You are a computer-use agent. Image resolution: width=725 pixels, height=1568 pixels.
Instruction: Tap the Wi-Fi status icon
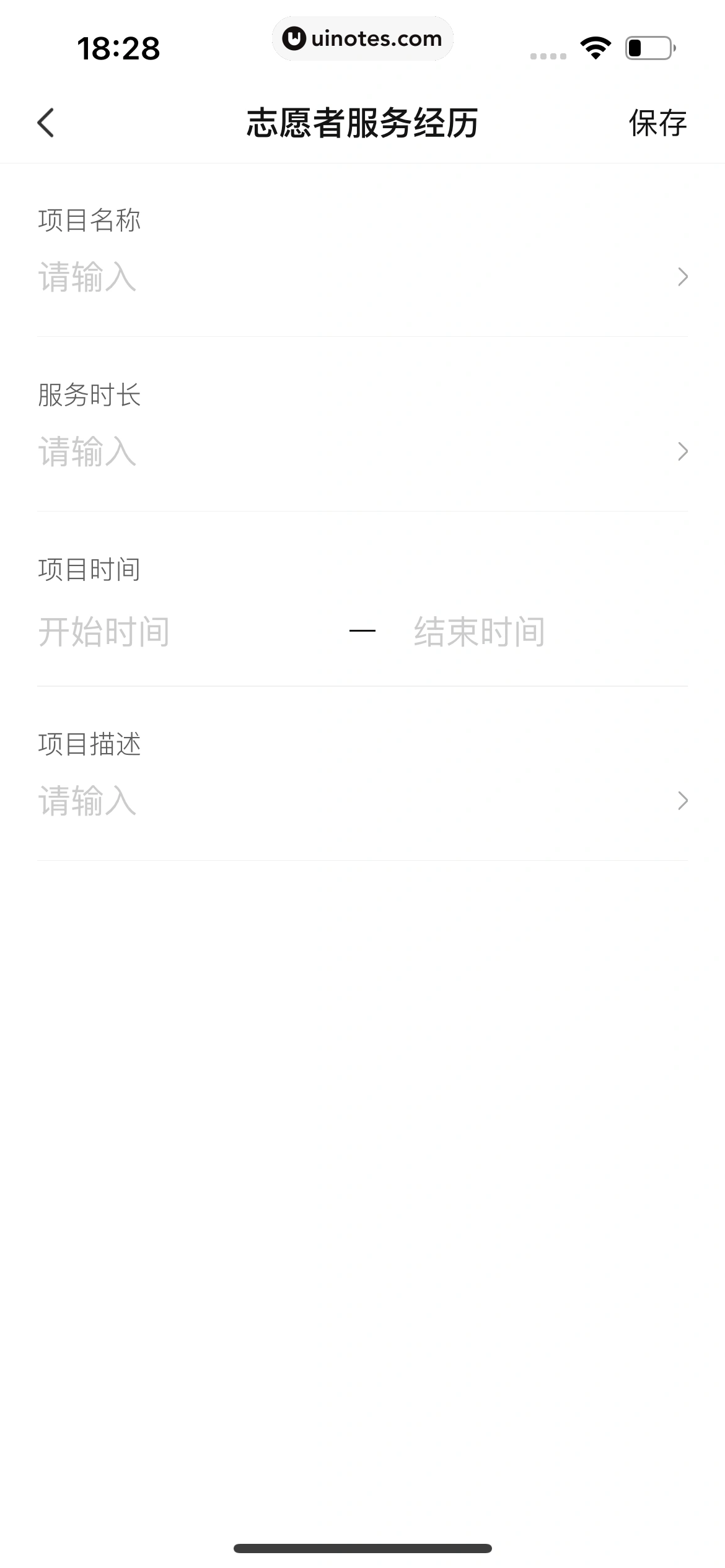(x=594, y=48)
